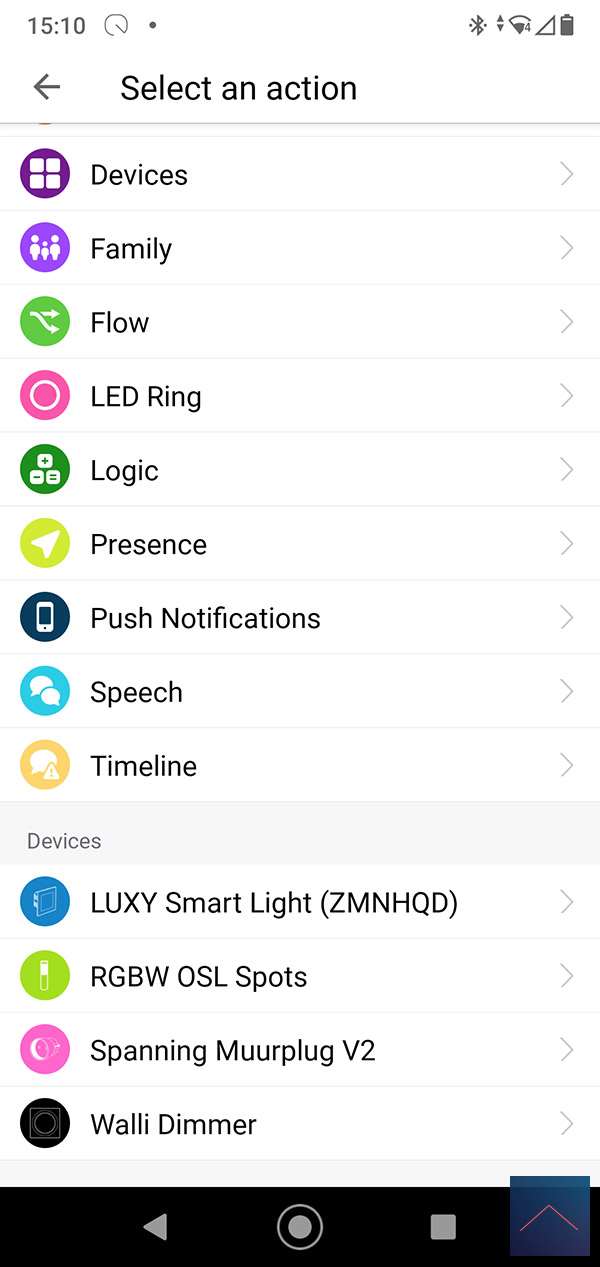This screenshot has height=1267, width=600.
Task: Go back from Select an action
Action: tap(47, 88)
